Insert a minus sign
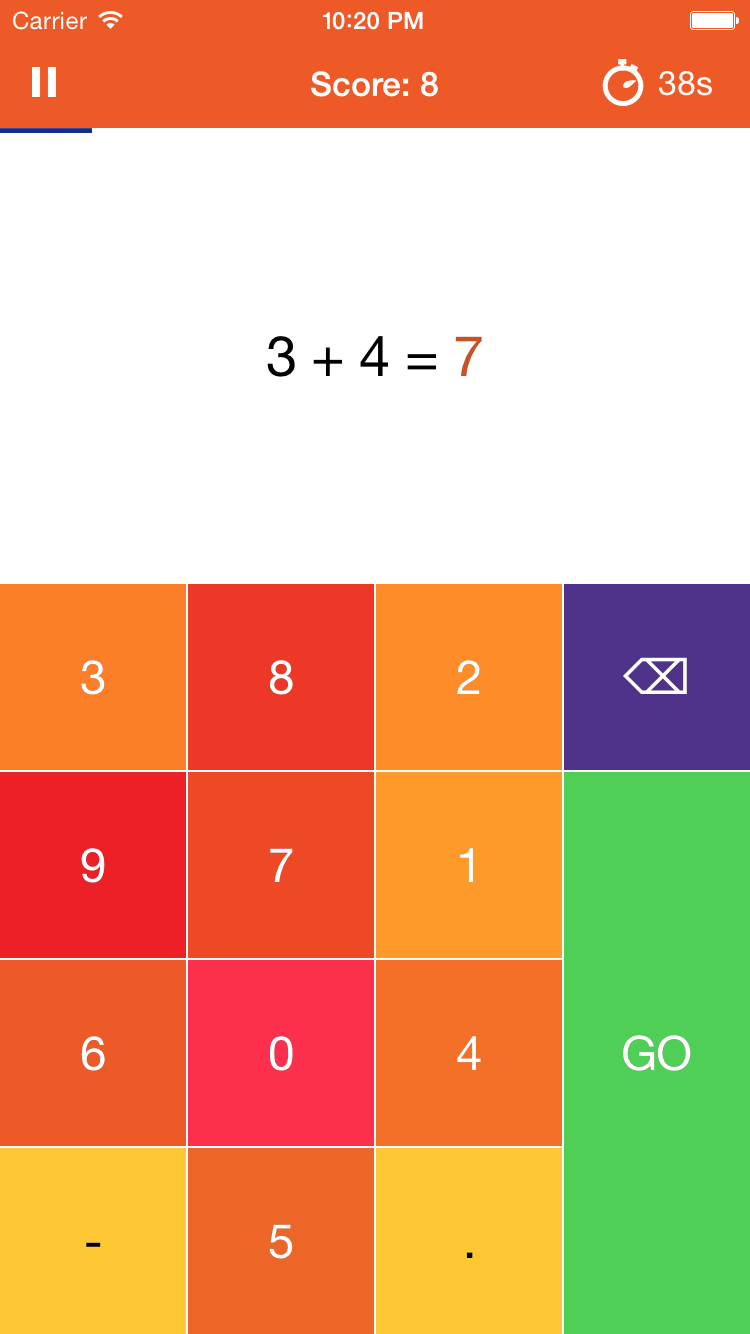 pyautogui.click(x=93, y=1241)
